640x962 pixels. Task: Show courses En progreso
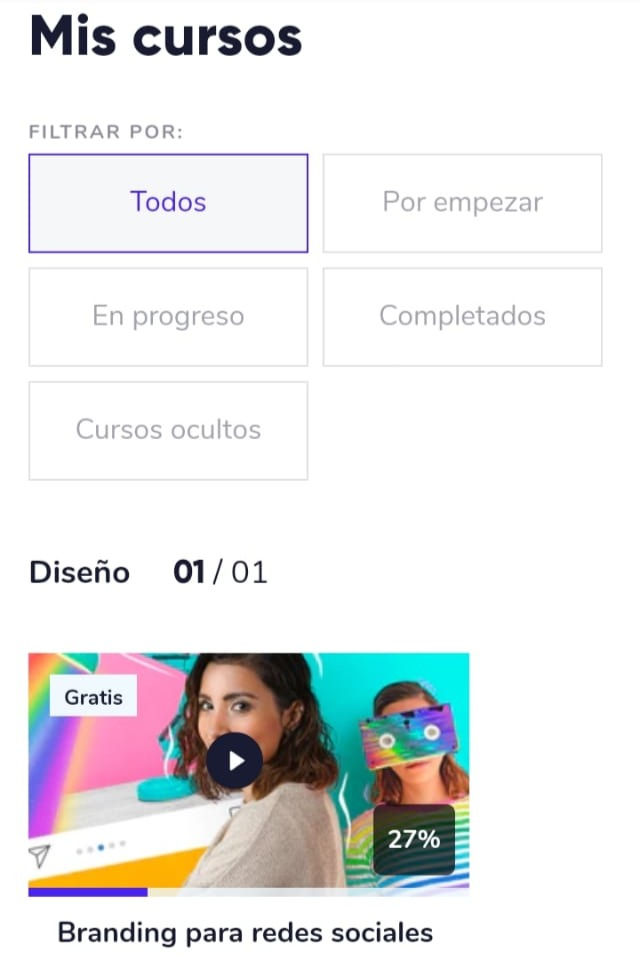click(x=168, y=317)
